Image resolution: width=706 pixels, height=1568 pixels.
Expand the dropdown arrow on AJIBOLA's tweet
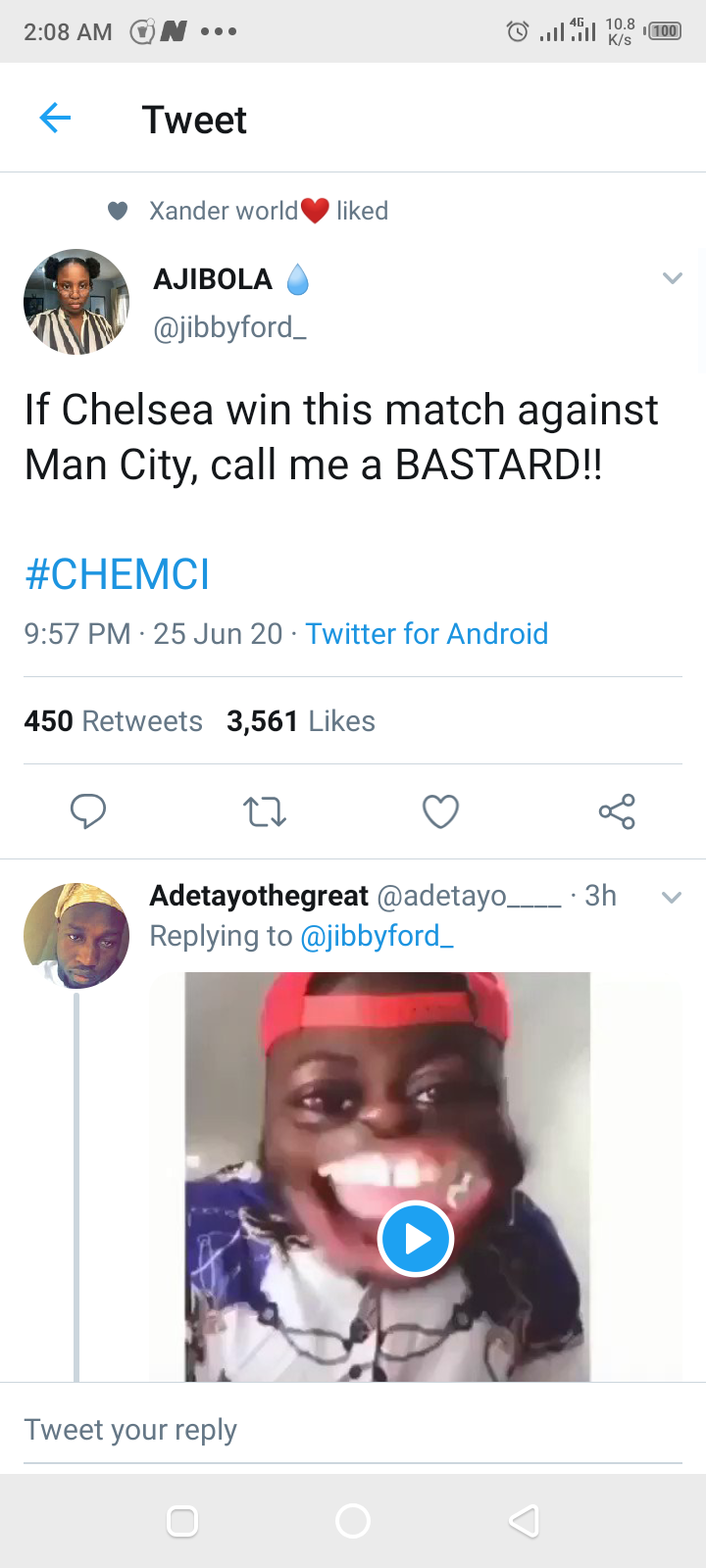point(672,278)
